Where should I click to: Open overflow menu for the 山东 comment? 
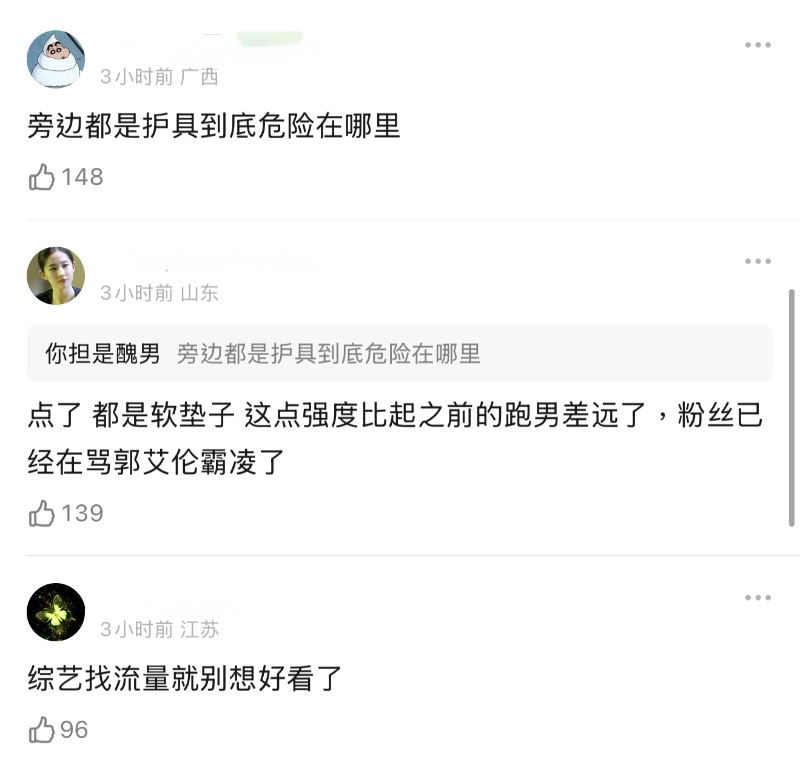click(757, 262)
